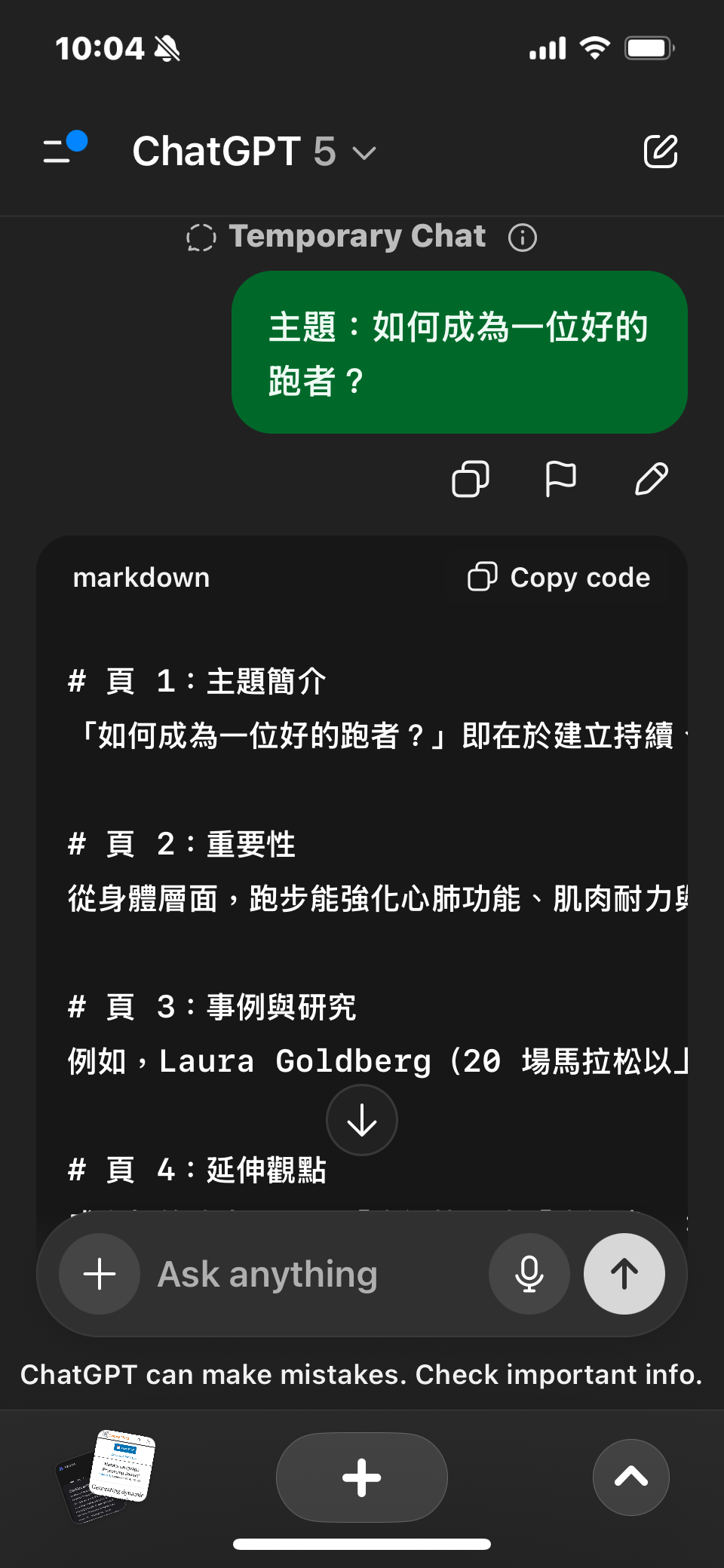Copy the markdown with Copy code
The height and width of the screenshot is (1568, 724).
point(558,577)
